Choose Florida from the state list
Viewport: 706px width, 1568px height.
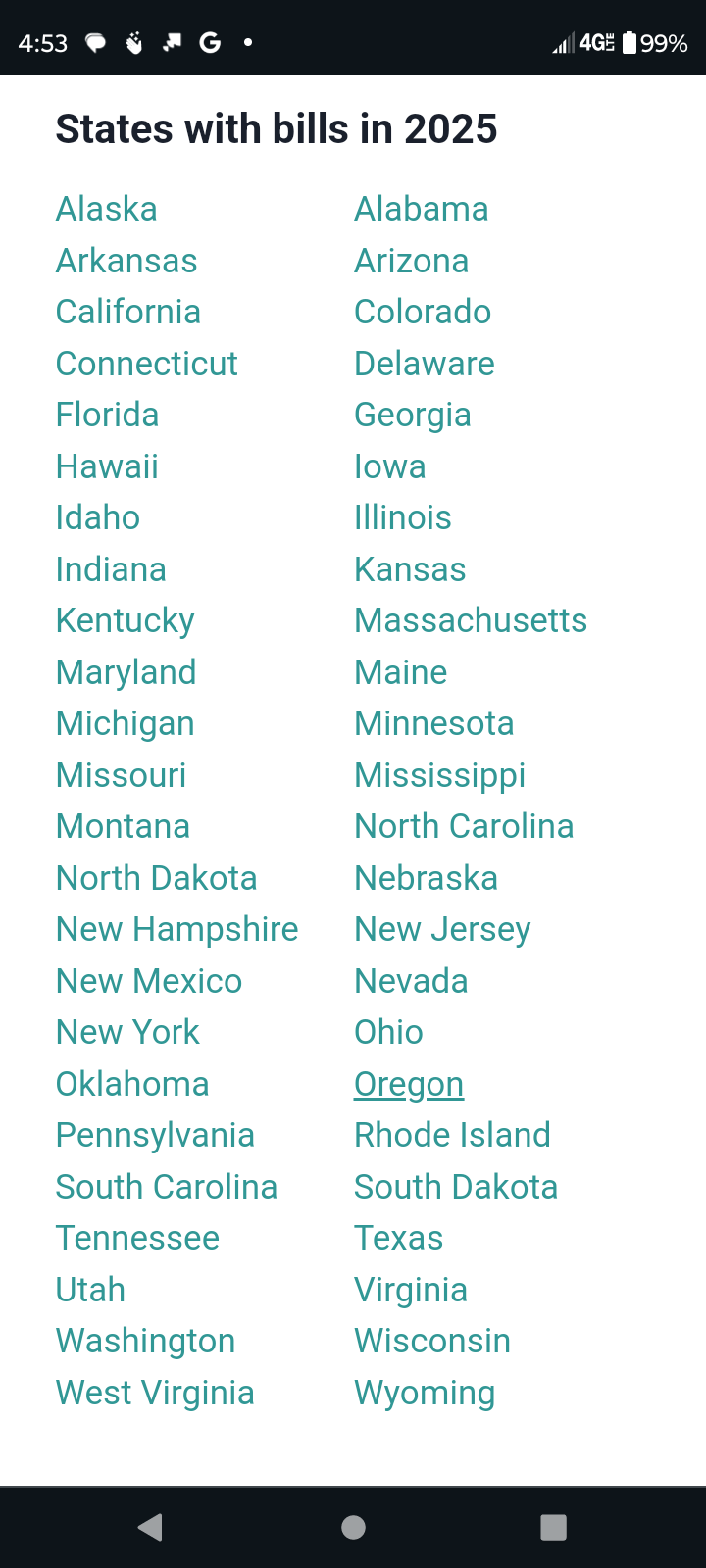tap(107, 415)
